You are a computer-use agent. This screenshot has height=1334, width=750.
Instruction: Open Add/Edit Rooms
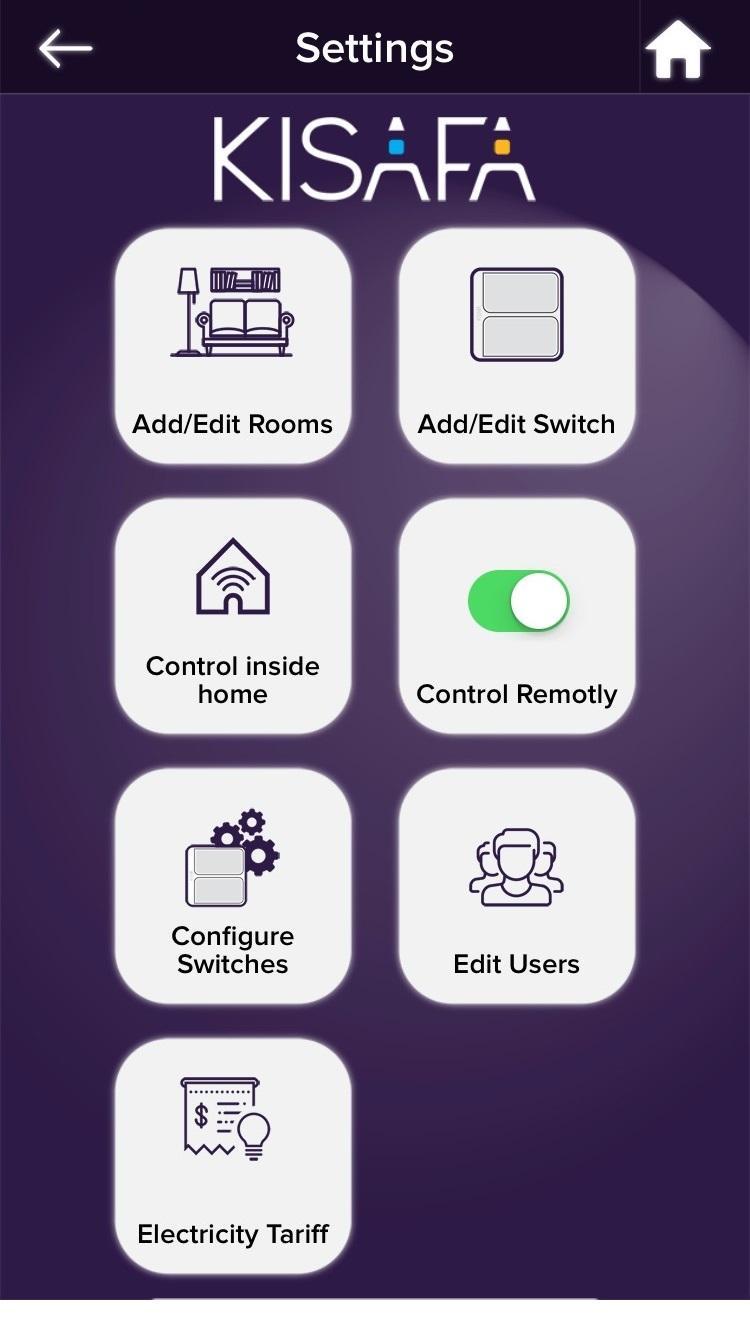[233, 346]
